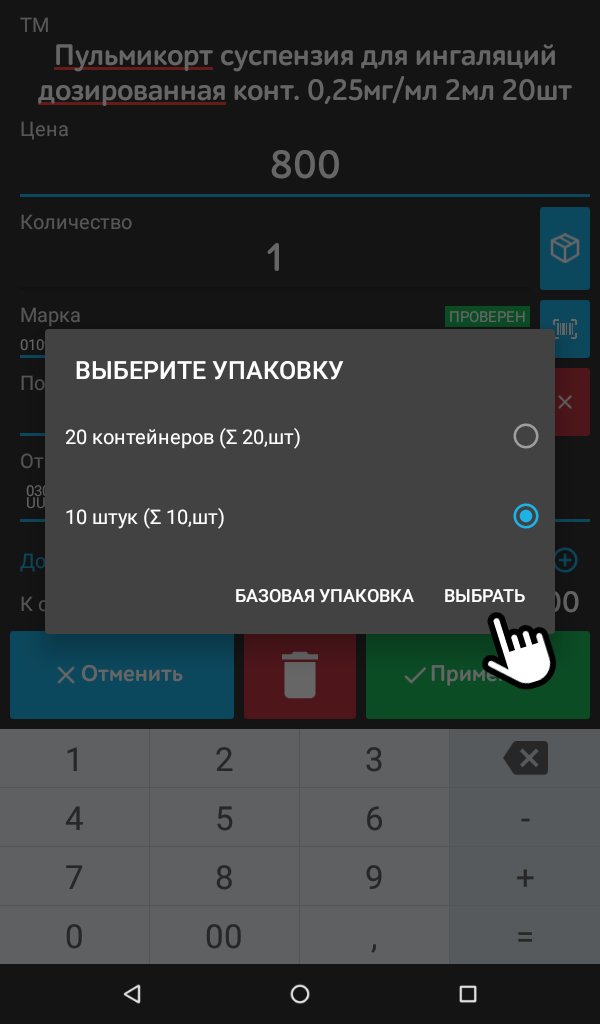
Task: Tap the Отменить button
Action: click(x=121, y=674)
